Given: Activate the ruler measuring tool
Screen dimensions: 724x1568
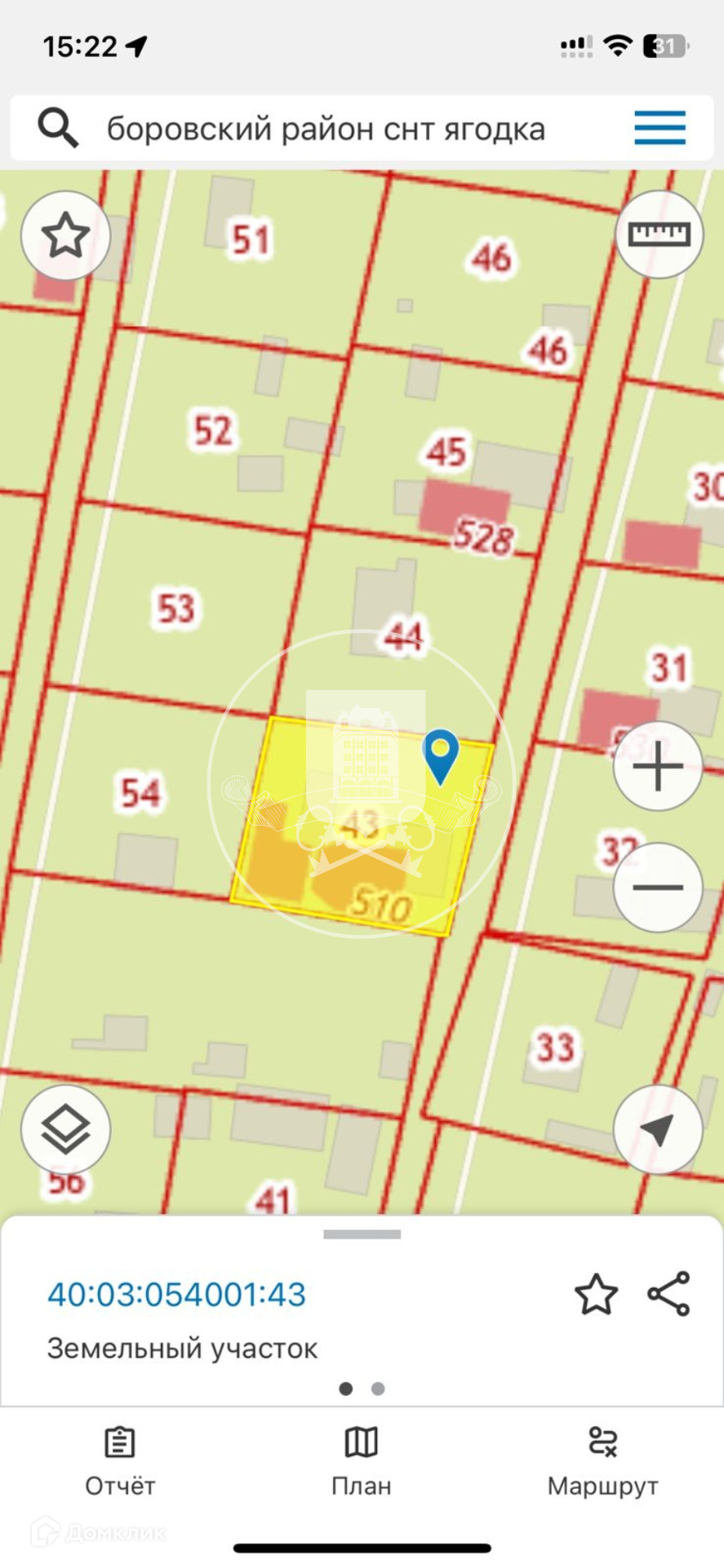Looking at the screenshot, I should click(x=659, y=235).
